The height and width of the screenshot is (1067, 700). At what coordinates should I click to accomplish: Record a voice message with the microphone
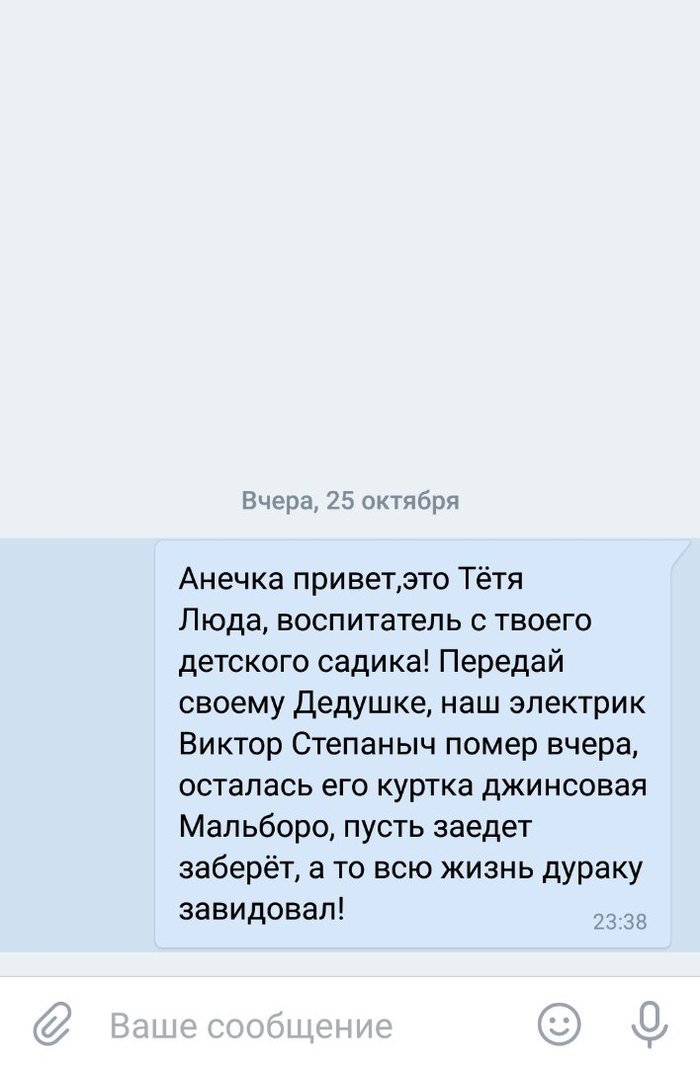point(649,1023)
